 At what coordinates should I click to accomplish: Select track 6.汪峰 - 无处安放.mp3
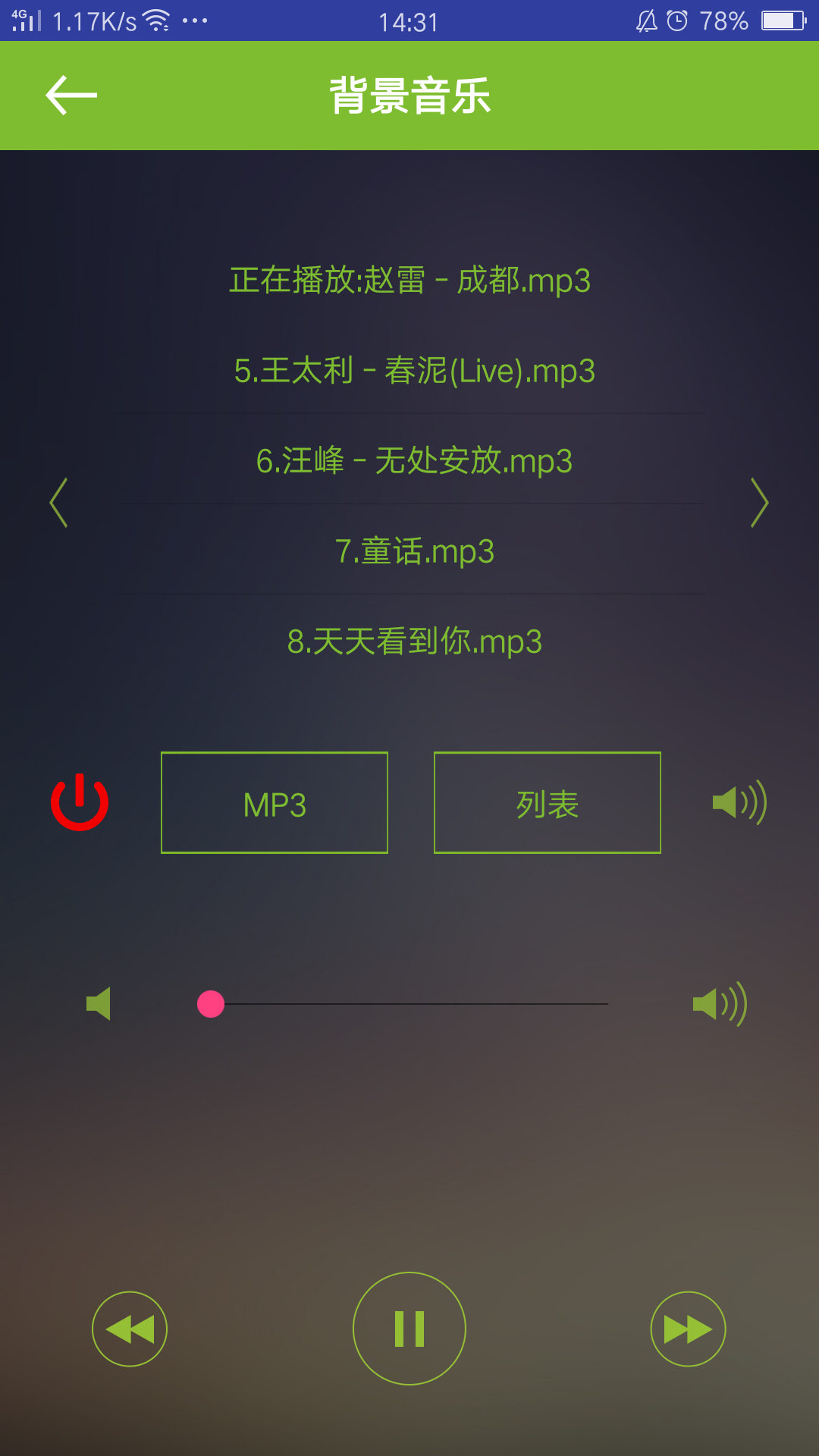pyautogui.click(x=414, y=461)
